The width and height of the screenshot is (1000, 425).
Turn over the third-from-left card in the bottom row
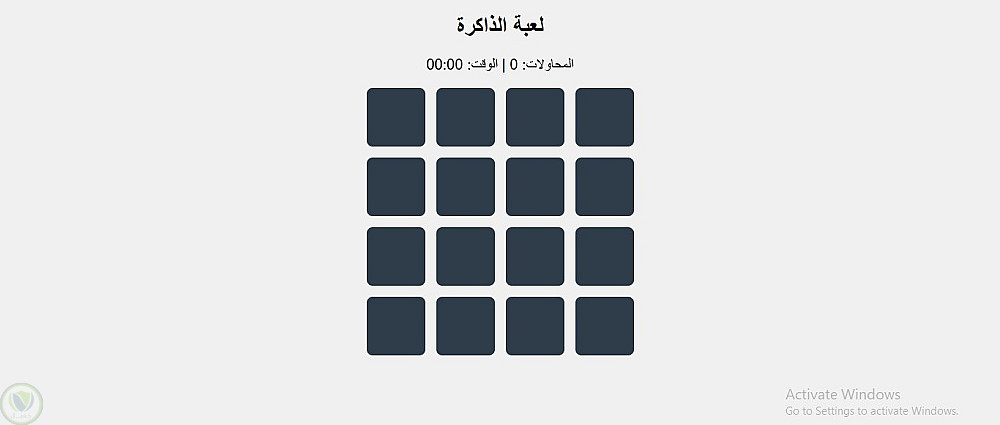[x=535, y=326]
